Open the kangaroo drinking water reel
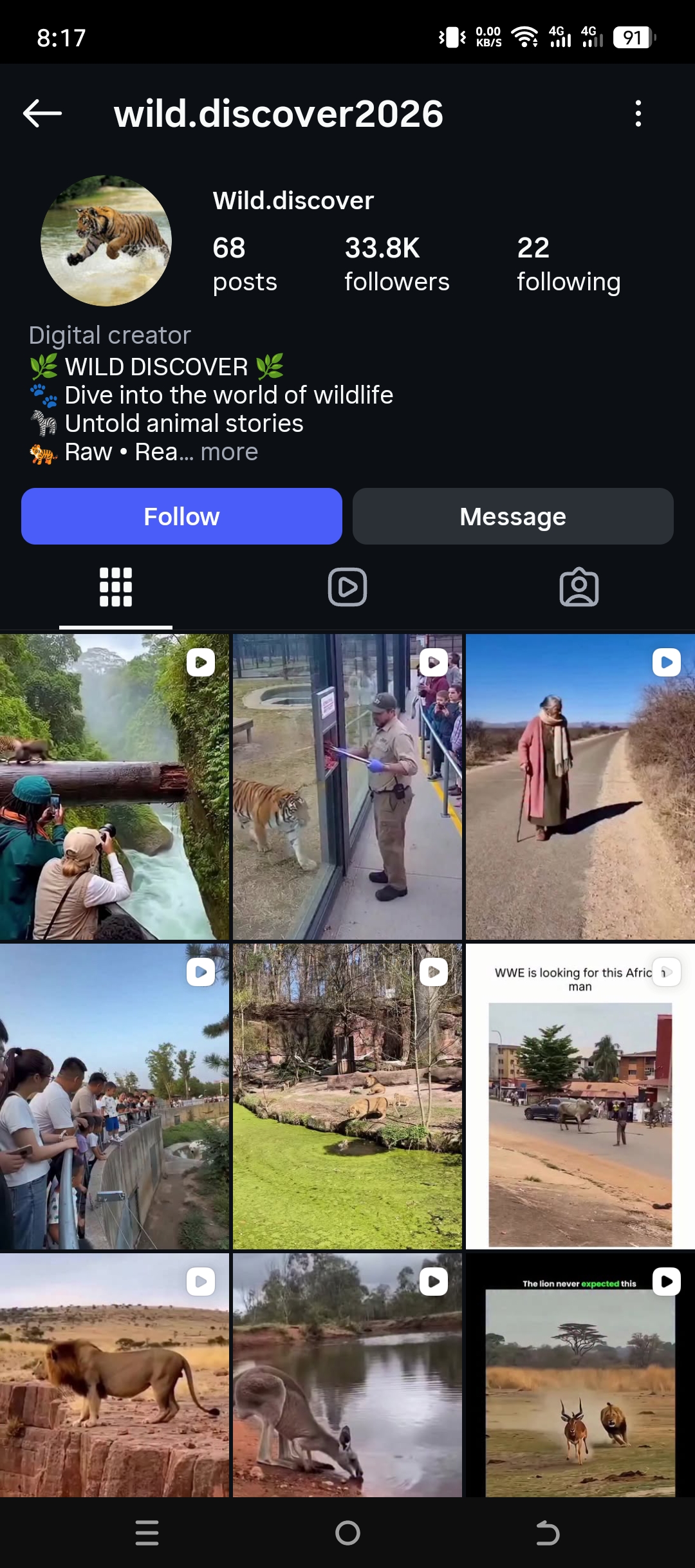Image resolution: width=695 pixels, height=1568 pixels. pos(347,1374)
